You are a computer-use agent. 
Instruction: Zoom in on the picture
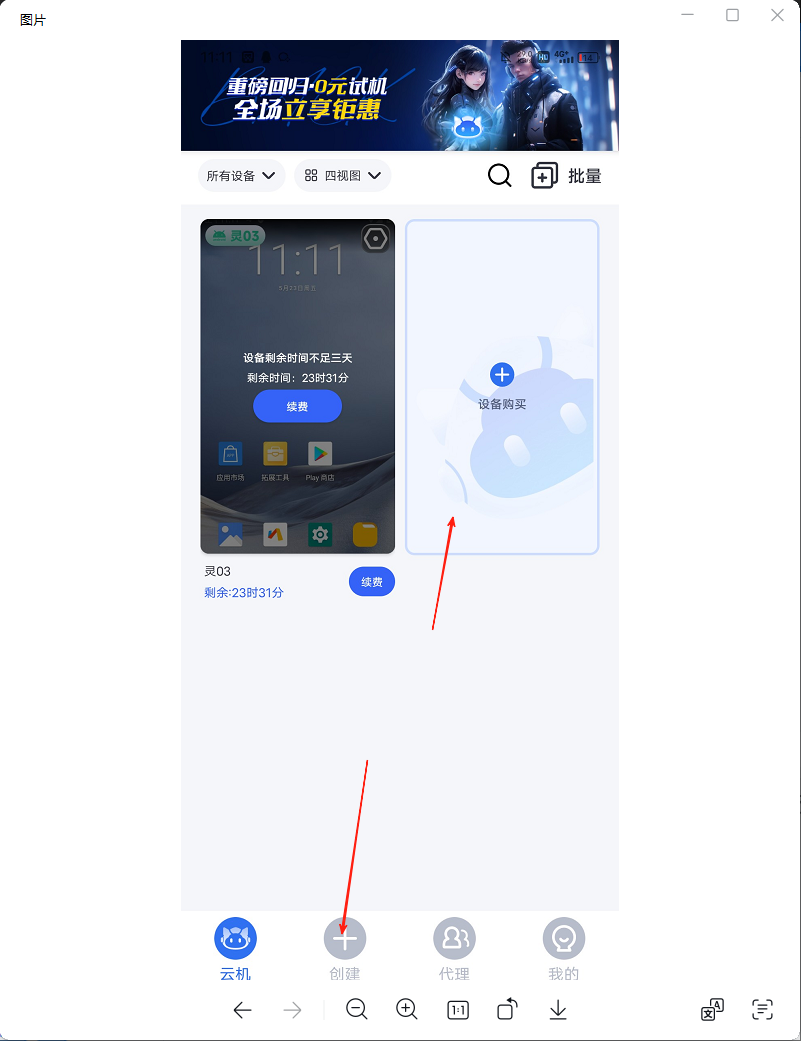tap(407, 1010)
